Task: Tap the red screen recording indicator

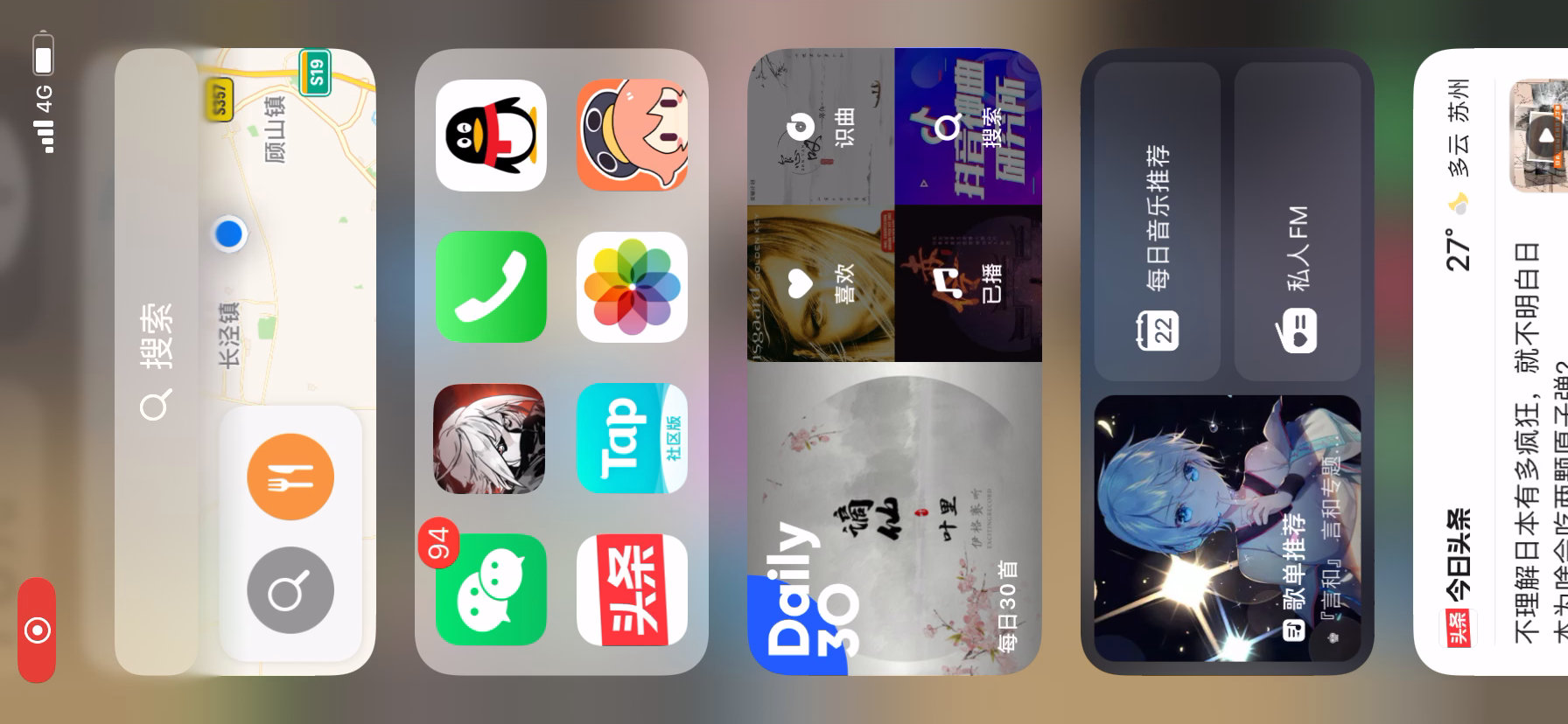Action: point(37,630)
